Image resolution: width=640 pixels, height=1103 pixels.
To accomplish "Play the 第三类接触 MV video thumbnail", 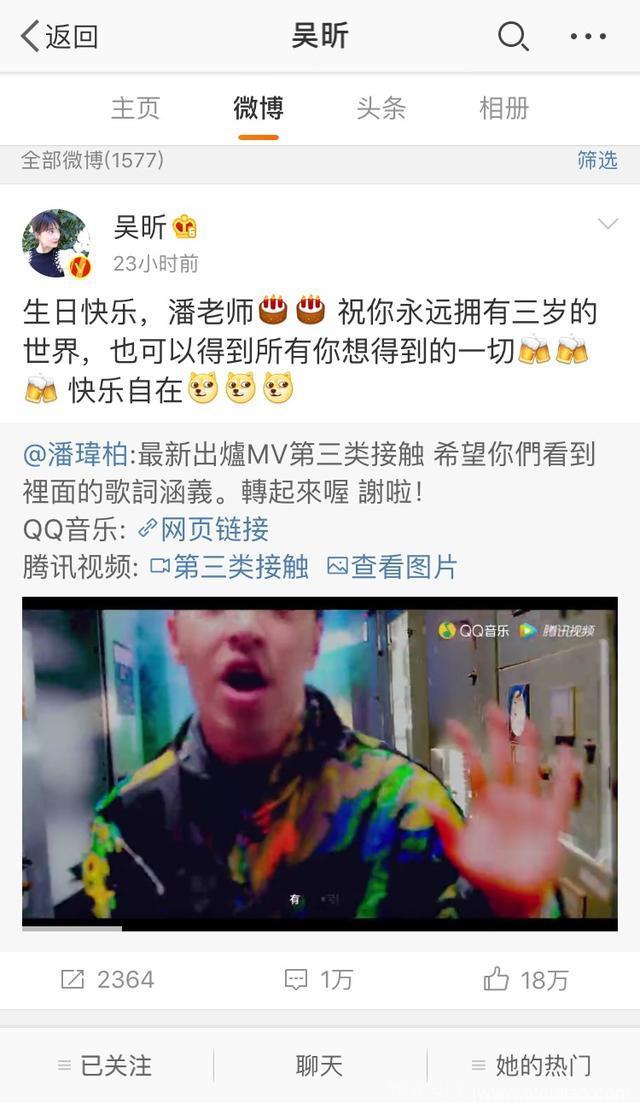I will tap(320, 764).
